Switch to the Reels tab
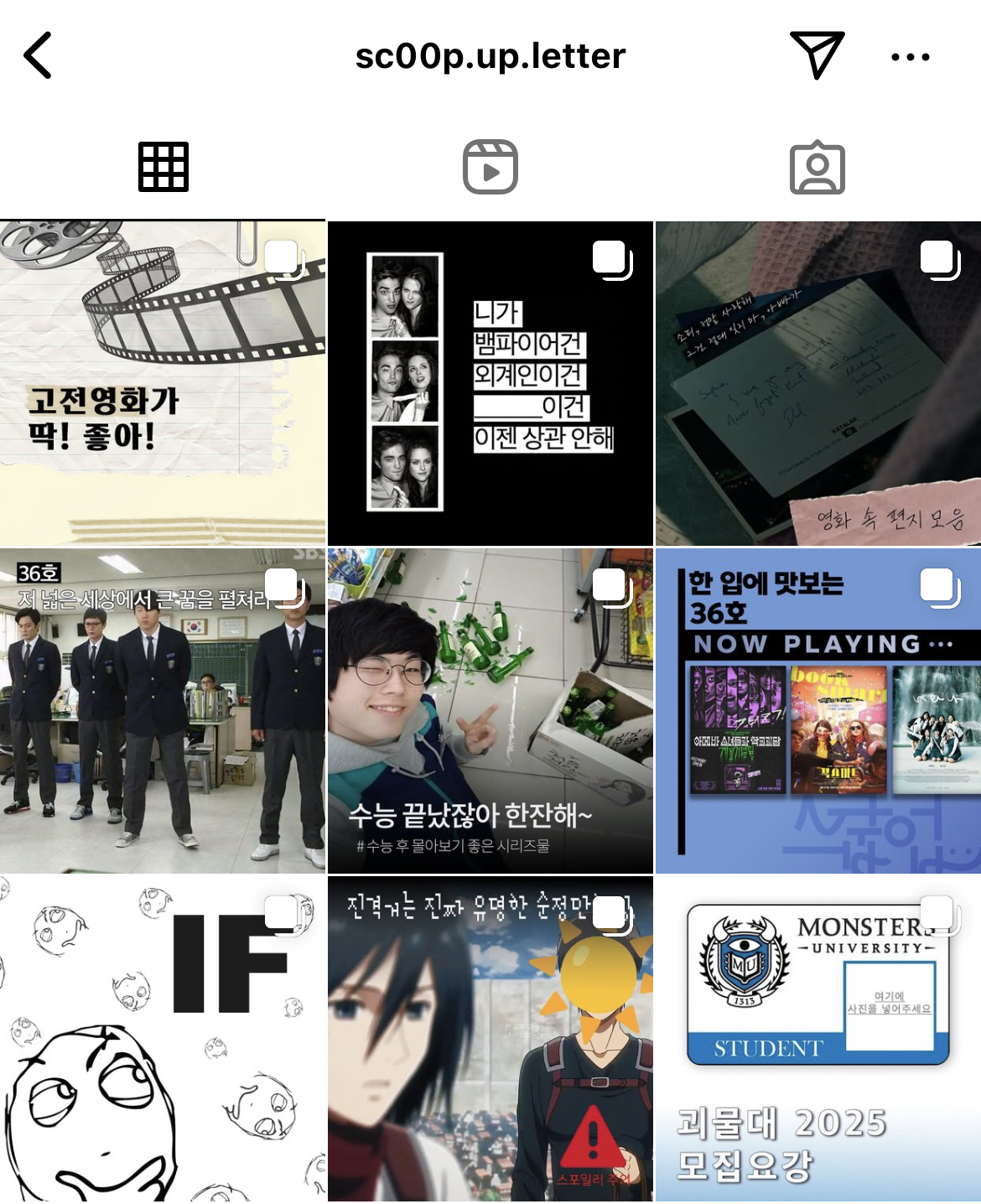 pyautogui.click(x=490, y=167)
